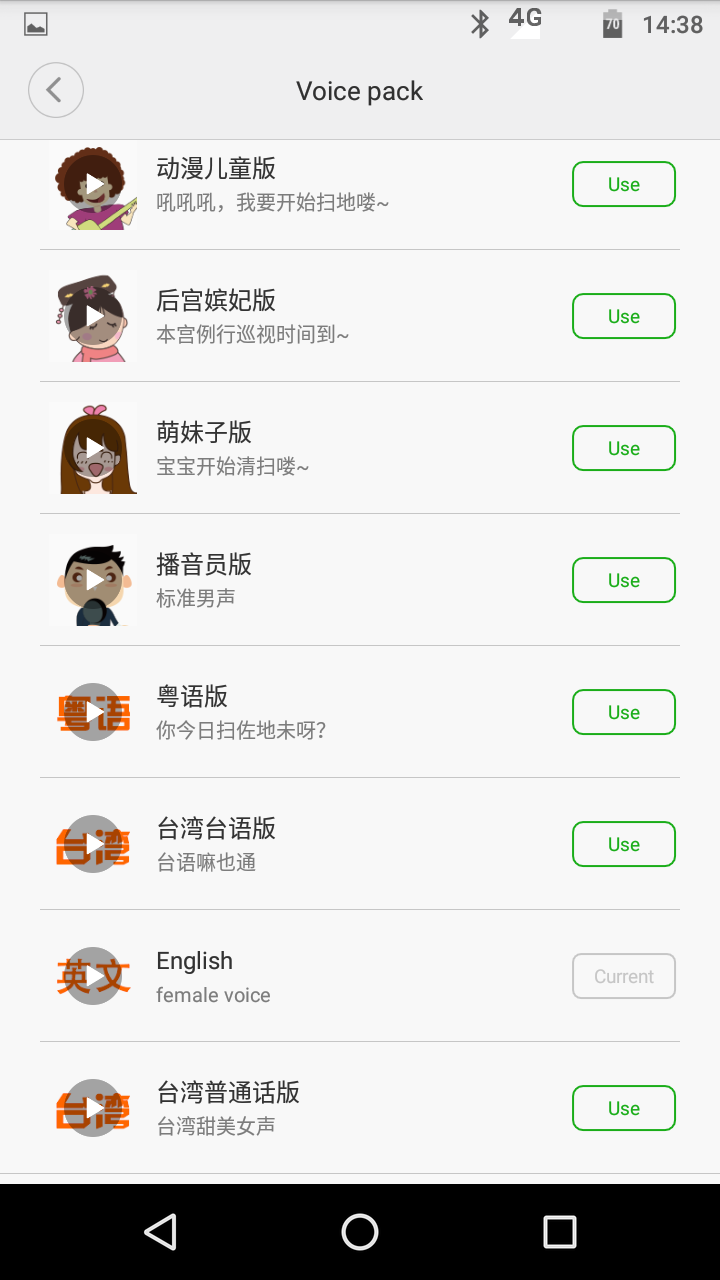Use the 台湾普通话版 voice pack
Screen dimensions: 720x1280
tap(624, 1108)
